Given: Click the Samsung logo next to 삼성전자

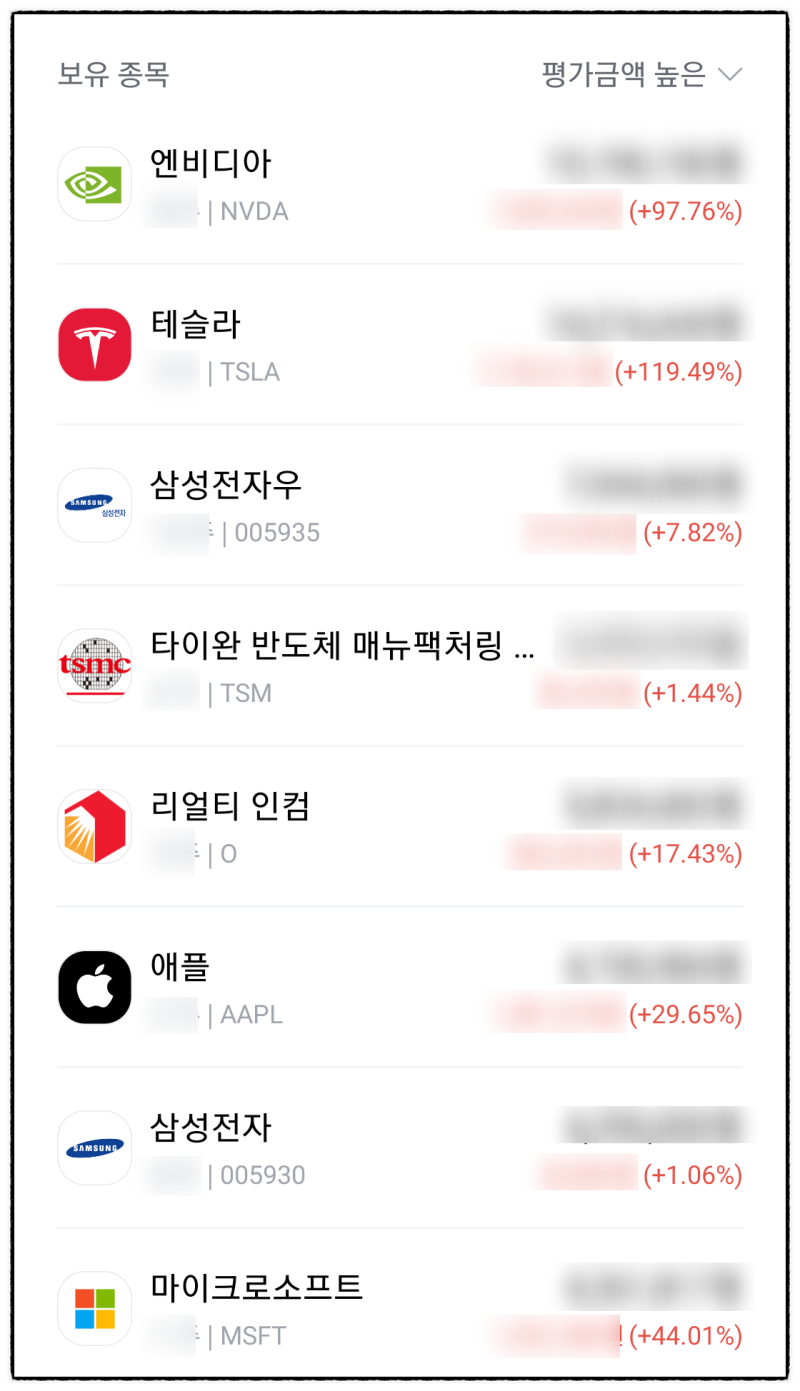Looking at the screenshot, I should click(x=94, y=1148).
